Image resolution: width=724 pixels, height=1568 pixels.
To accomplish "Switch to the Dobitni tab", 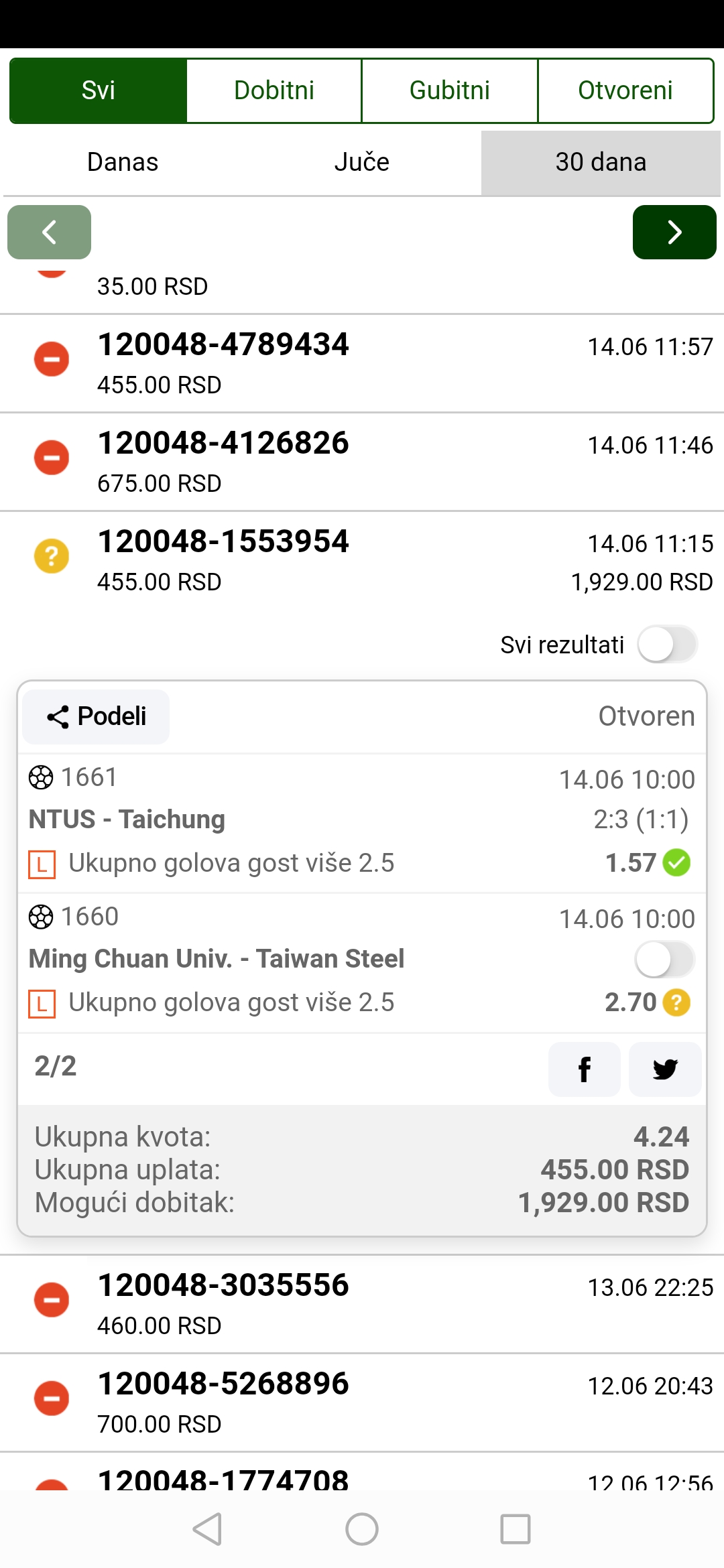I will pyautogui.click(x=274, y=90).
